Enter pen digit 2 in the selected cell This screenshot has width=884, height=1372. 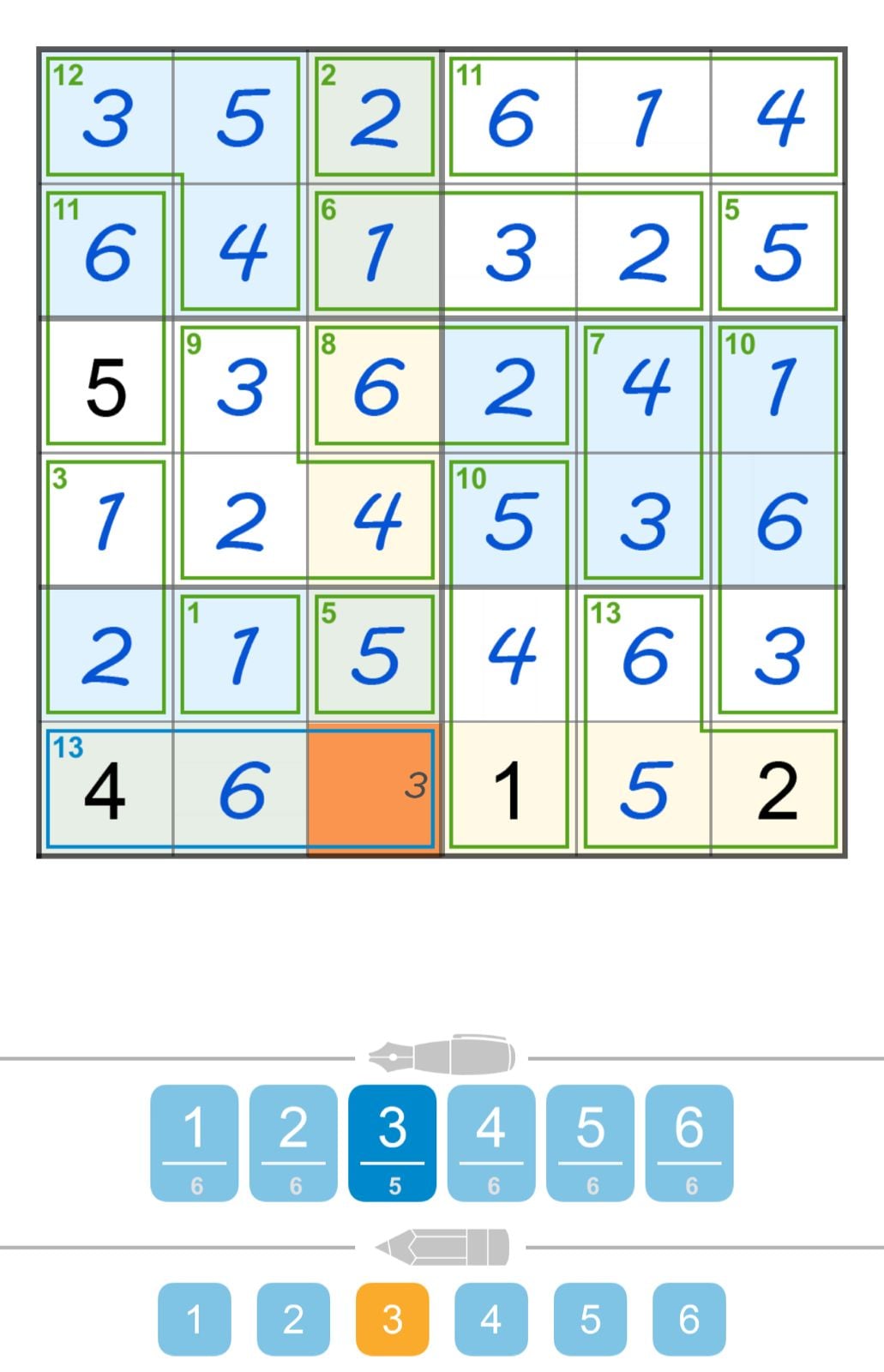tap(293, 1142)
